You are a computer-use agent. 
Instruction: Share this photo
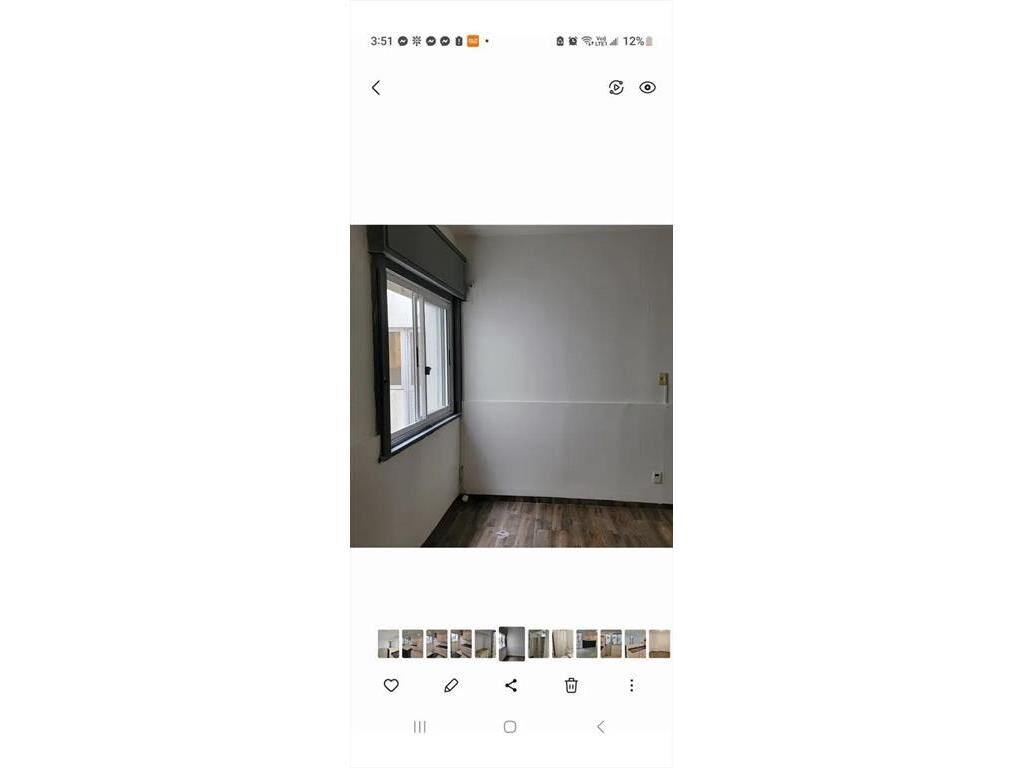pos(511,685)
